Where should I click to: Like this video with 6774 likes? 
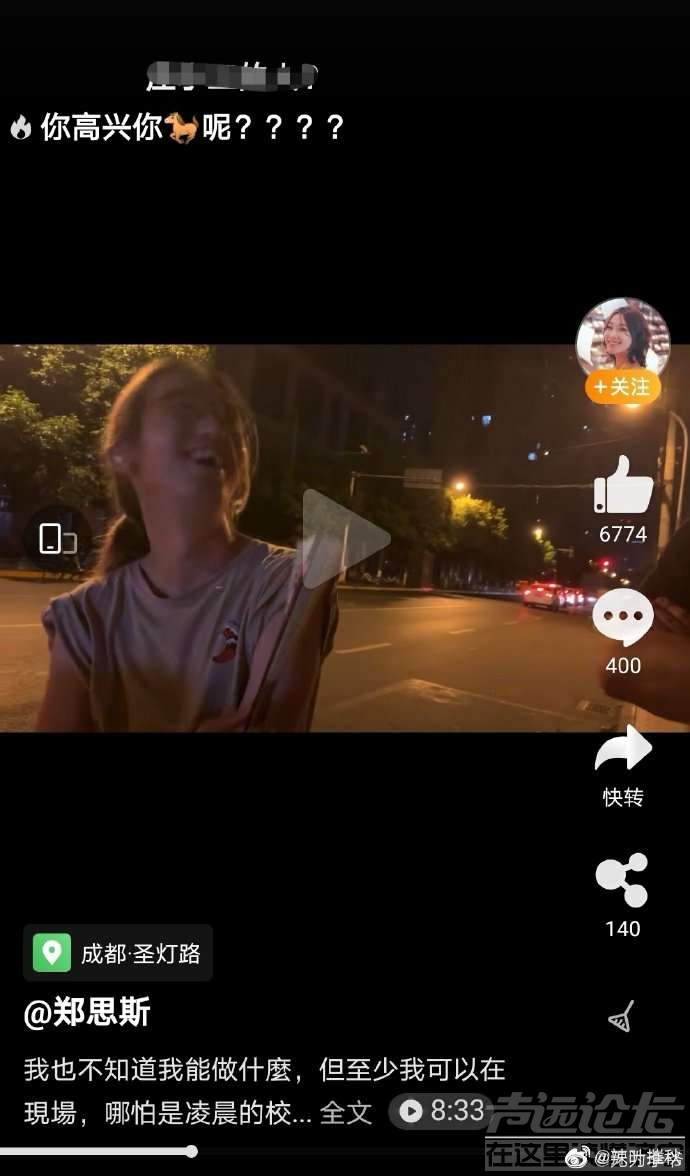click(x=623, y=485)
